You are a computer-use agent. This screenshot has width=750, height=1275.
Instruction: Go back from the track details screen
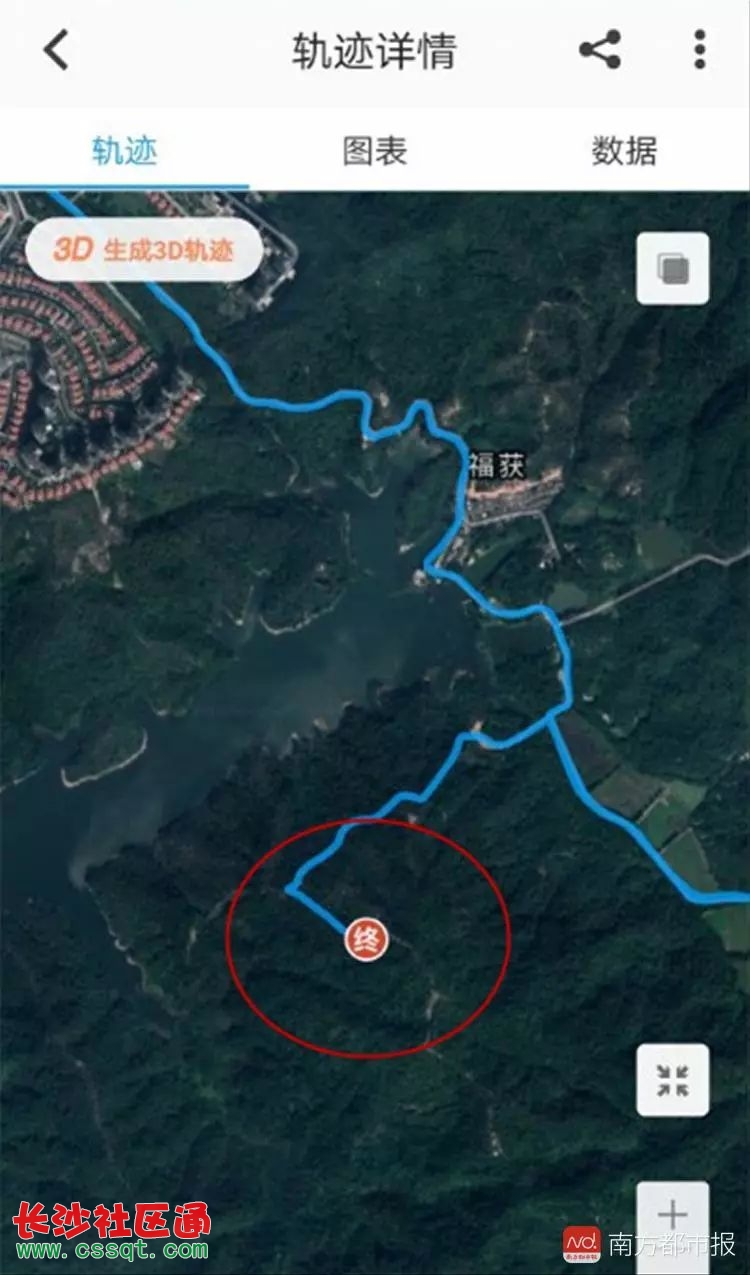pyautogui.click(x=57, y=50)
